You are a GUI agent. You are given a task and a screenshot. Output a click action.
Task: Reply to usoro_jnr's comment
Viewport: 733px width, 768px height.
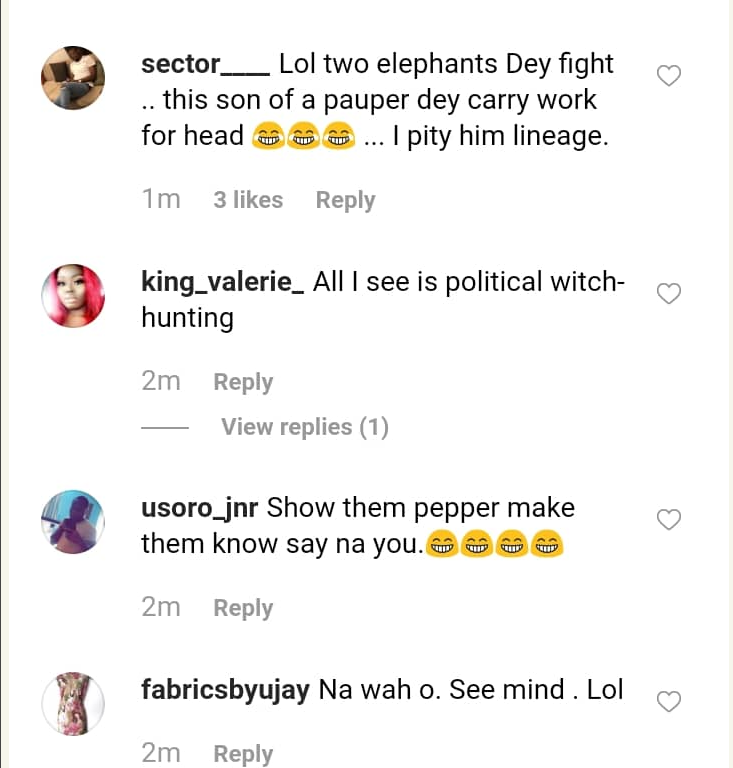(243, 608)
